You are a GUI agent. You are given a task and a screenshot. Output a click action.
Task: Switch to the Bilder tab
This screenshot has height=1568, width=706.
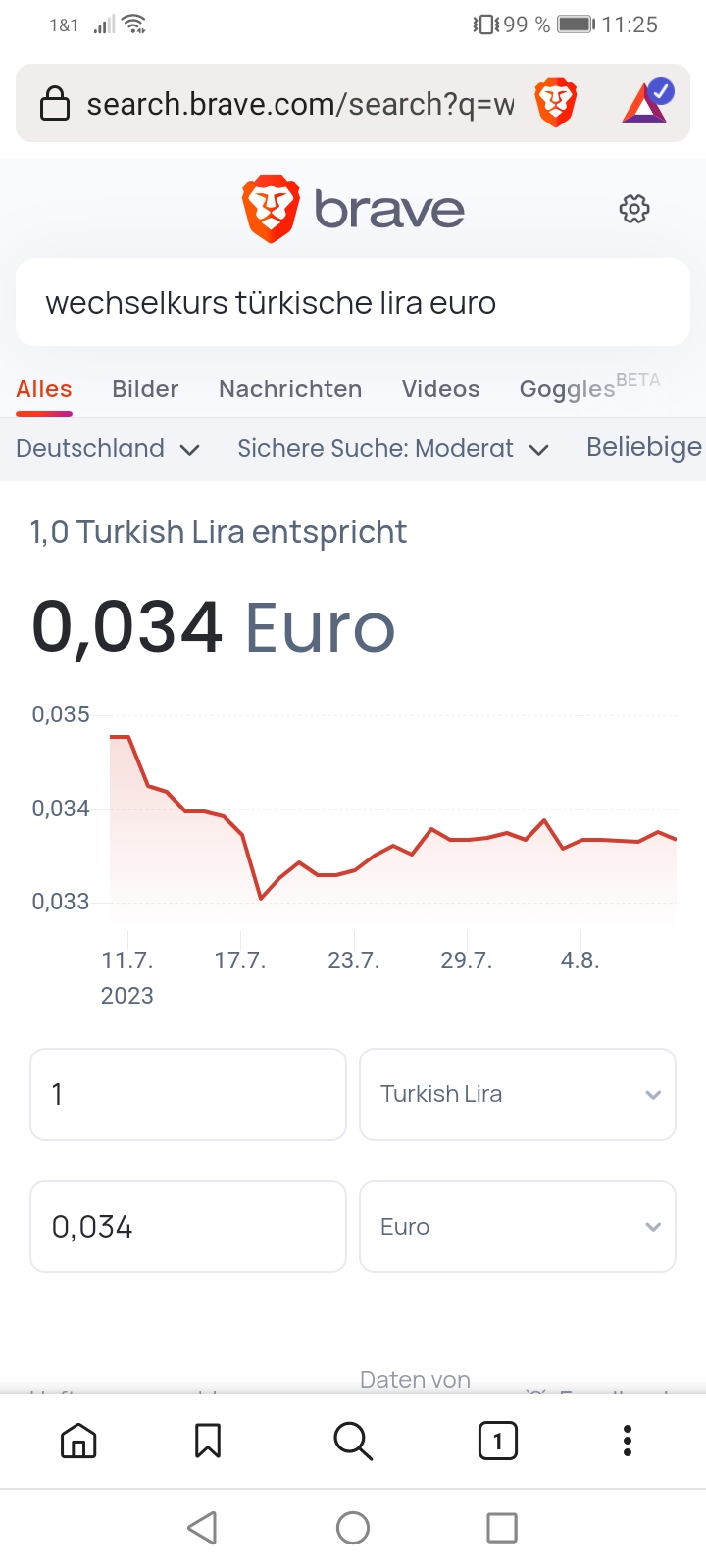144,389
